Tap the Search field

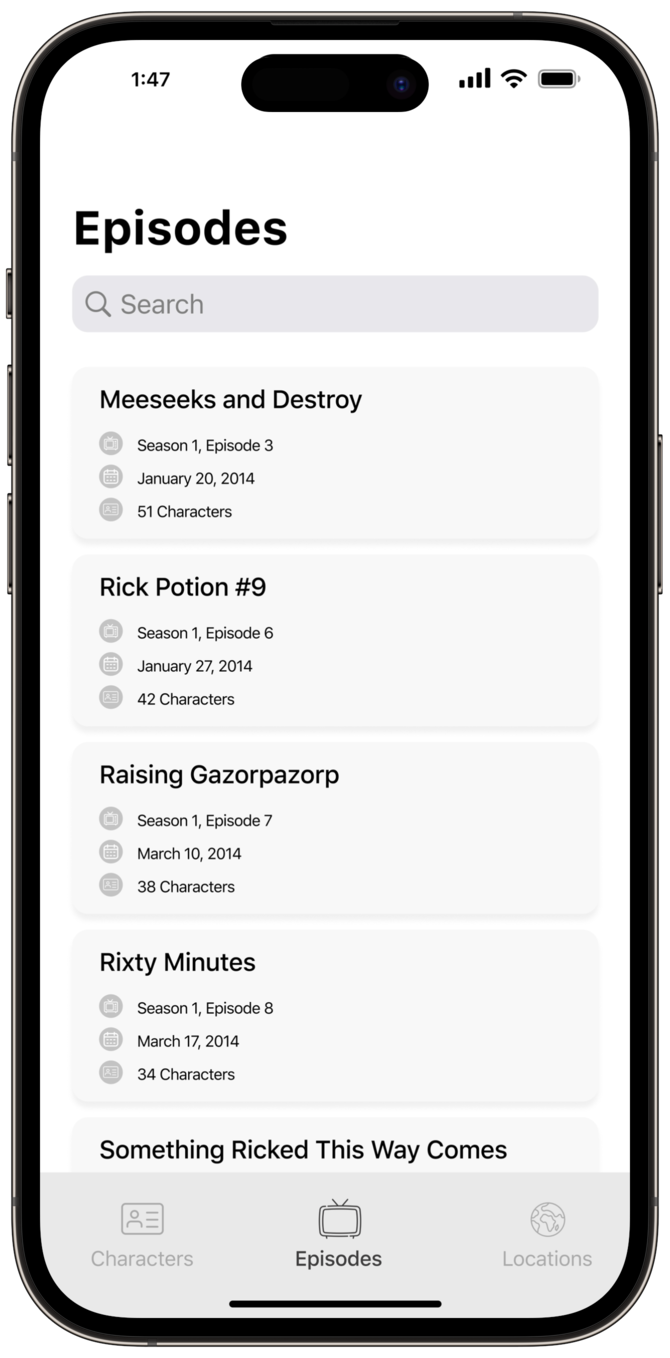tap(335, 304)
